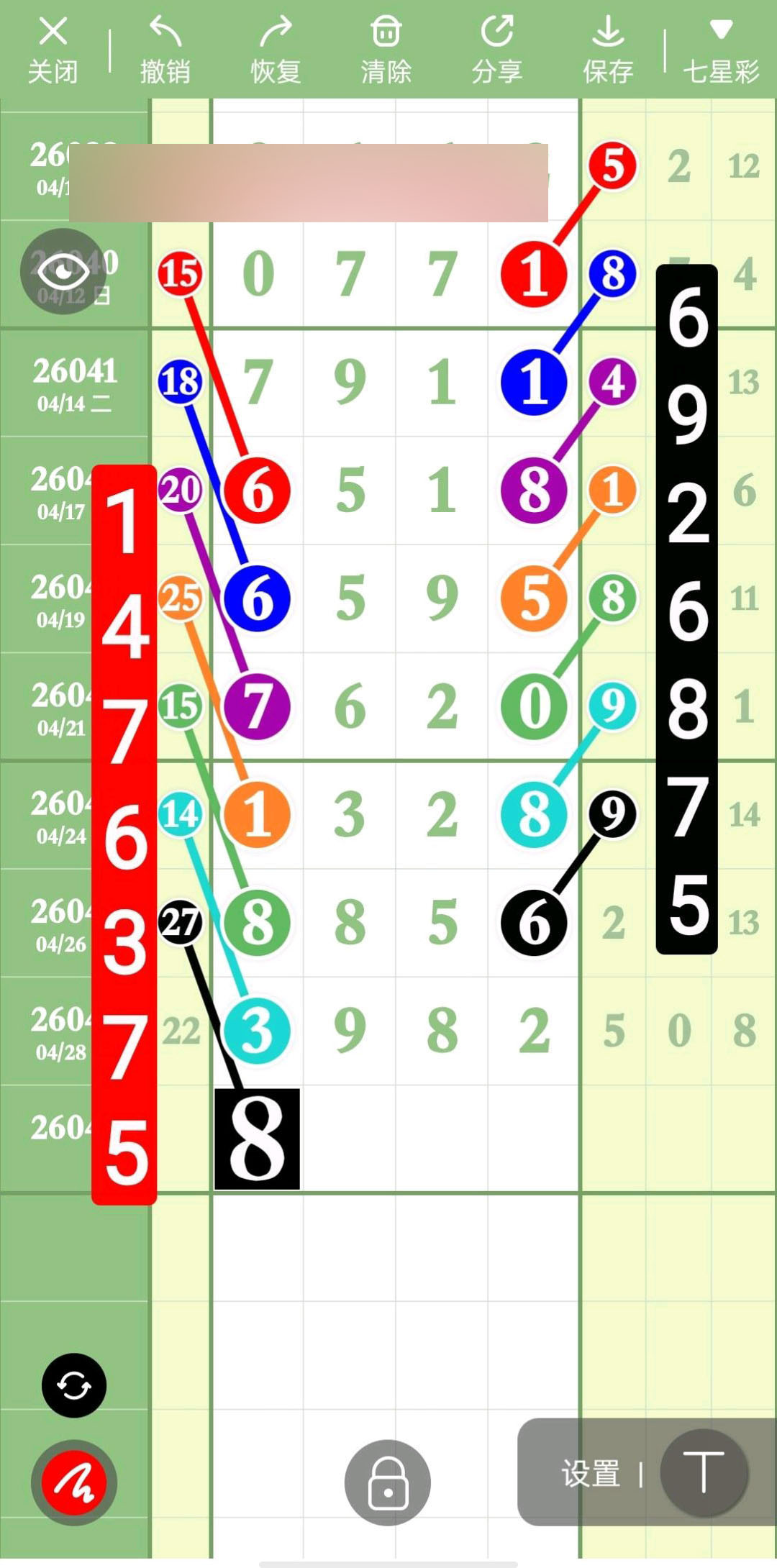Select the red scribble pen tool
This screenshot has width=777, height=1568.
click(73, 1483)
